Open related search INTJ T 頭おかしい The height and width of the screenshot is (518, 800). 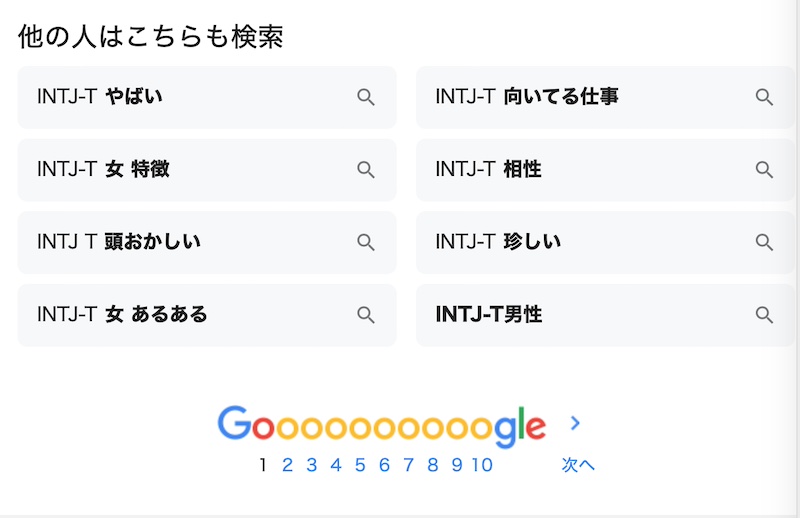click(206, 242)
